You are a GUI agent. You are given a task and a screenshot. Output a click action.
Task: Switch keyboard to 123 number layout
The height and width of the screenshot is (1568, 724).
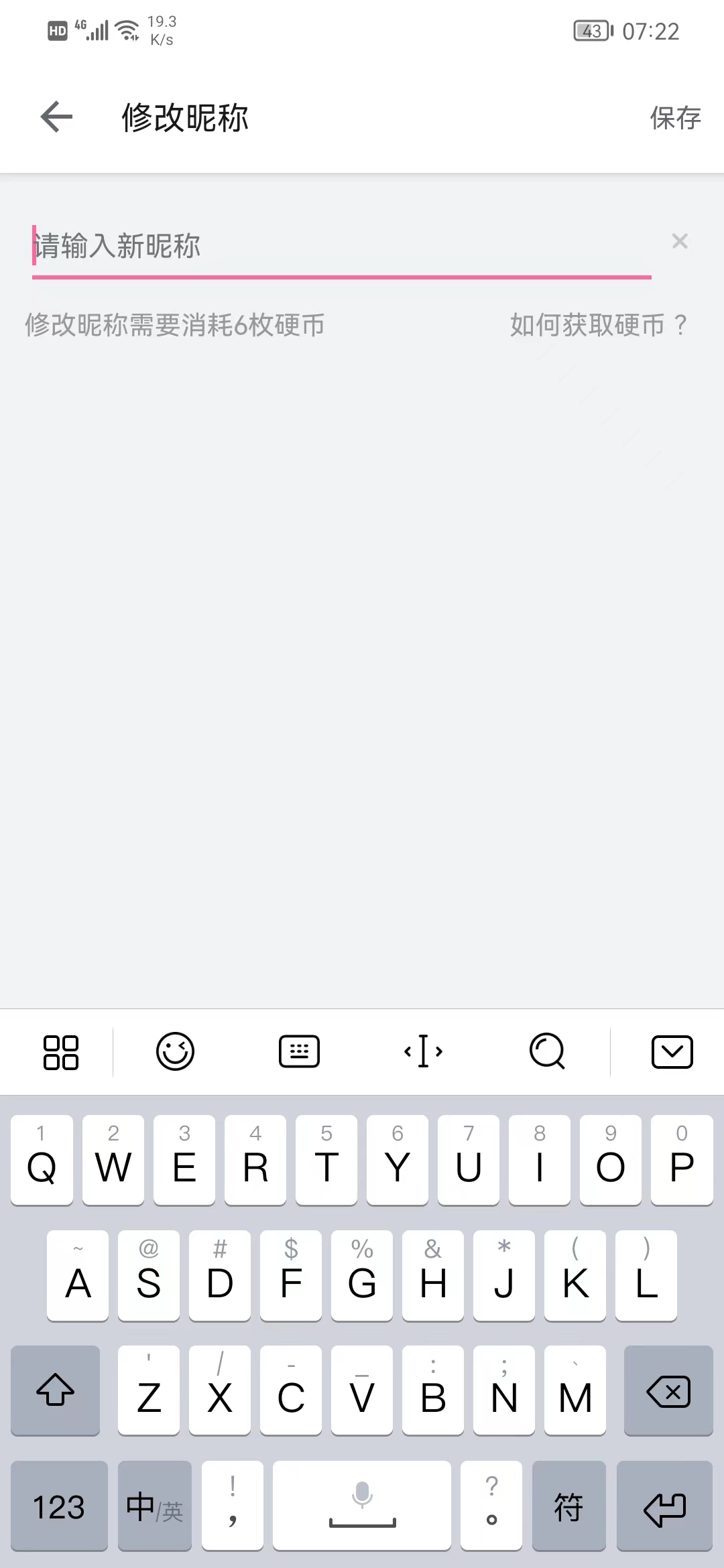(59, 1506)
